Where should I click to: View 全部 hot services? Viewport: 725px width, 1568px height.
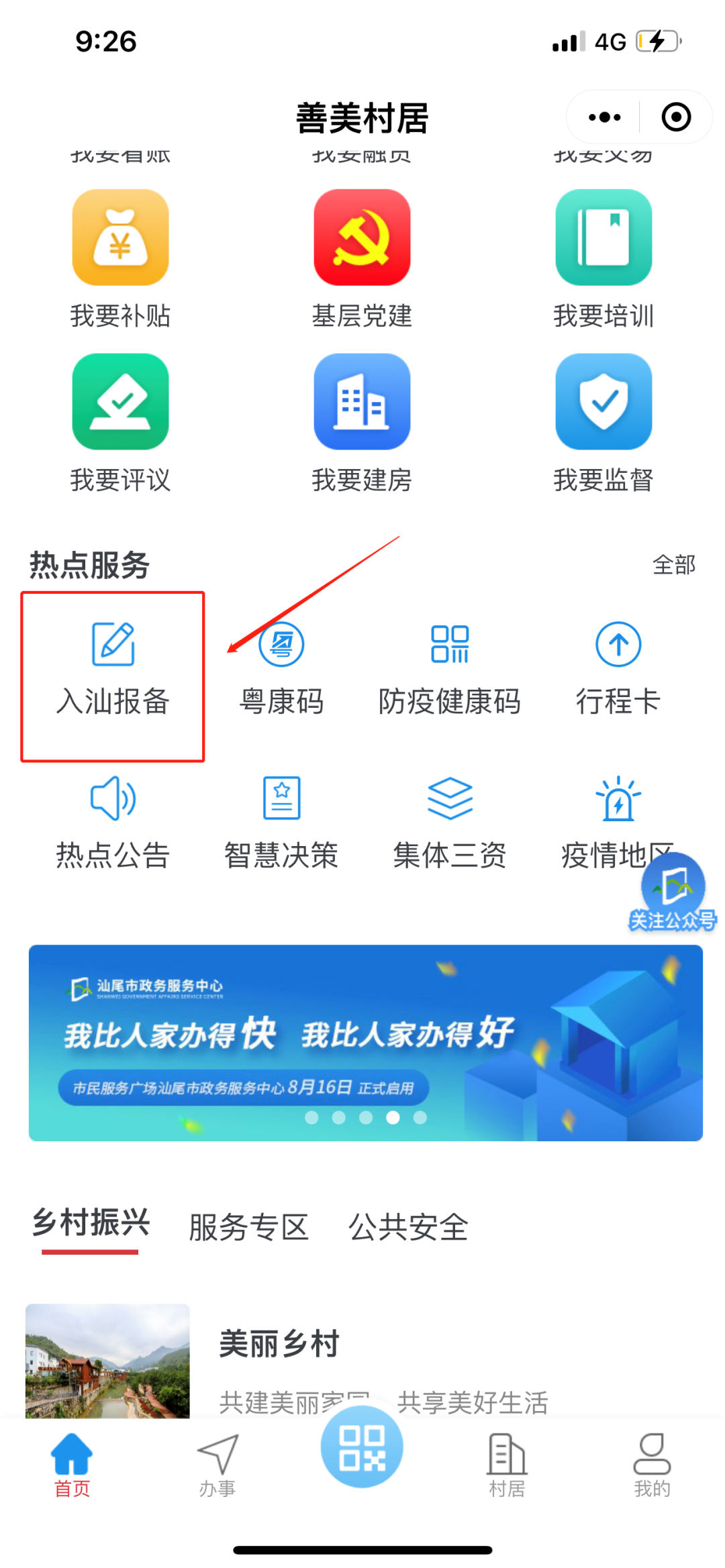point(674,566)
